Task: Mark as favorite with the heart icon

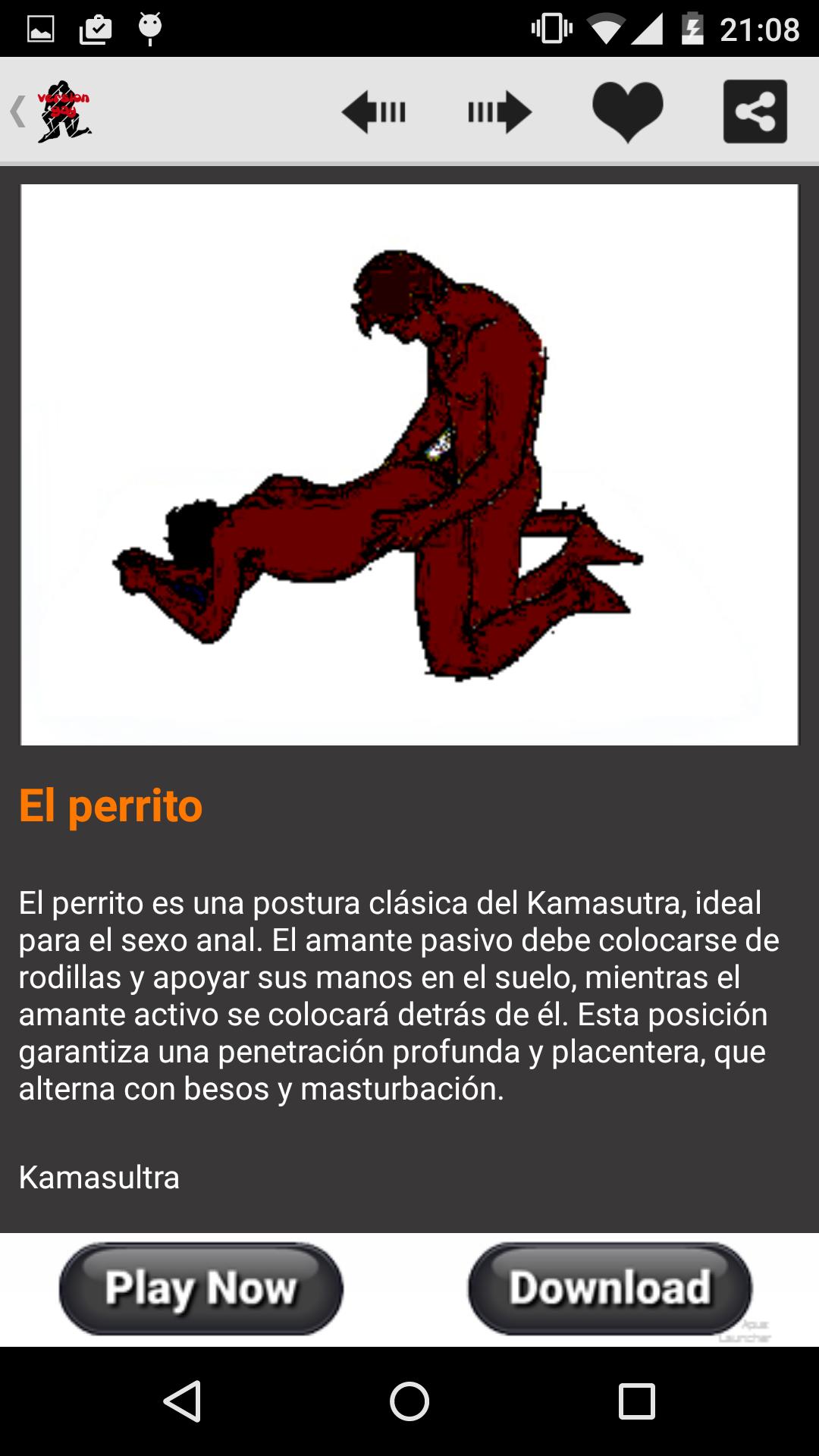Action: click(x=627, y=111)
